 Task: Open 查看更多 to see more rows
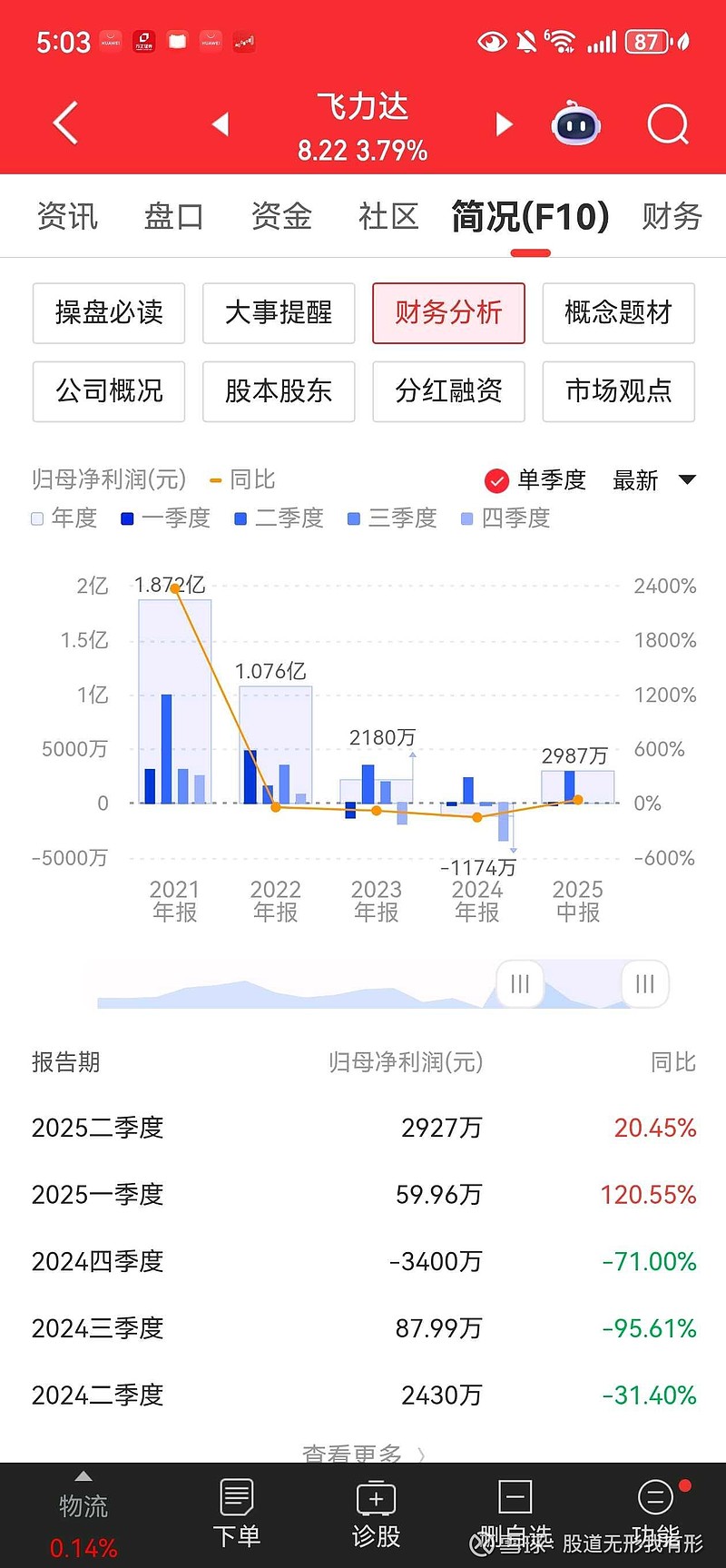pyautogui.click(x=362, y=1453)
